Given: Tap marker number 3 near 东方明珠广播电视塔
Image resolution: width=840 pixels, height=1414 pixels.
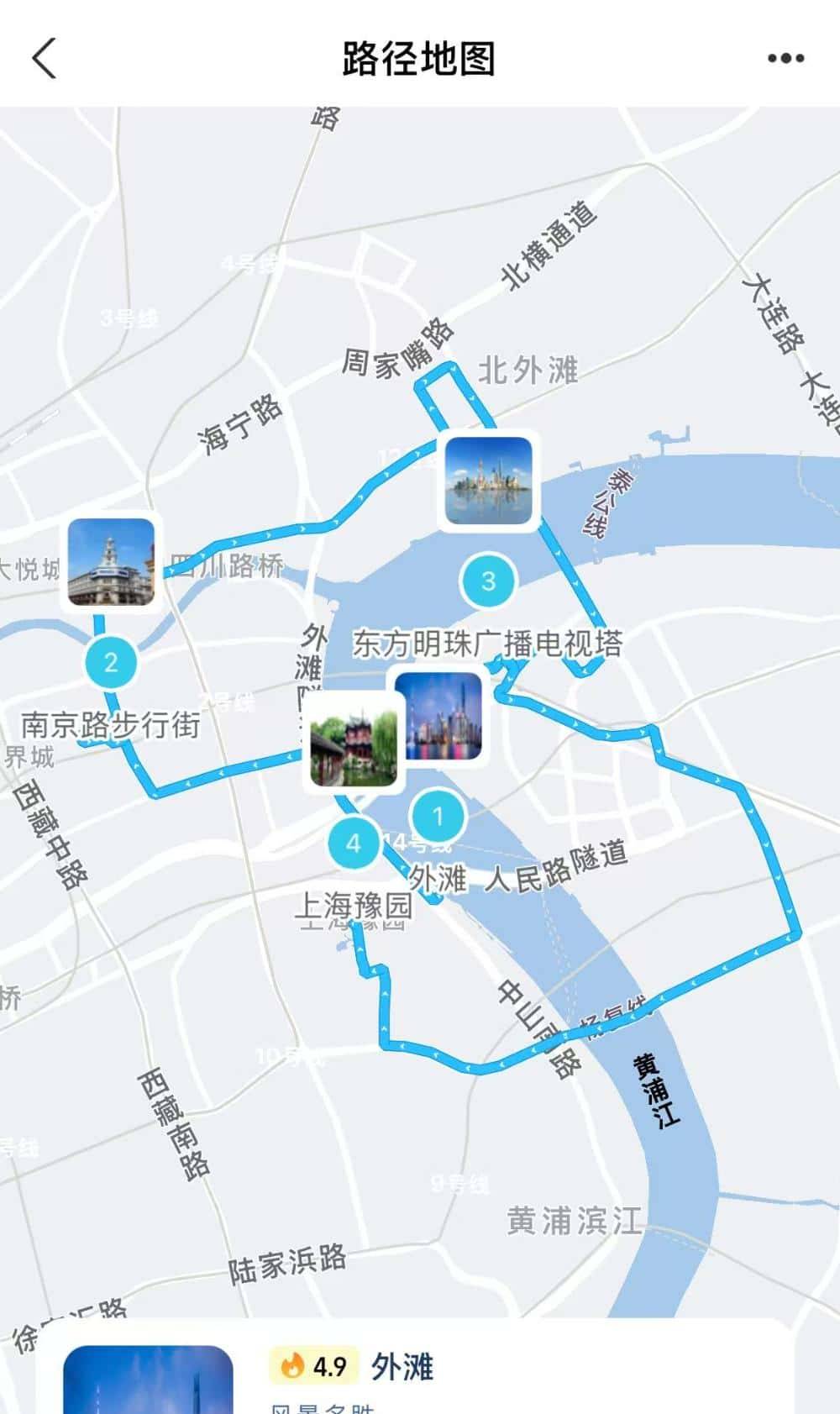Looking at the screenshot, I should click(488, 580).
